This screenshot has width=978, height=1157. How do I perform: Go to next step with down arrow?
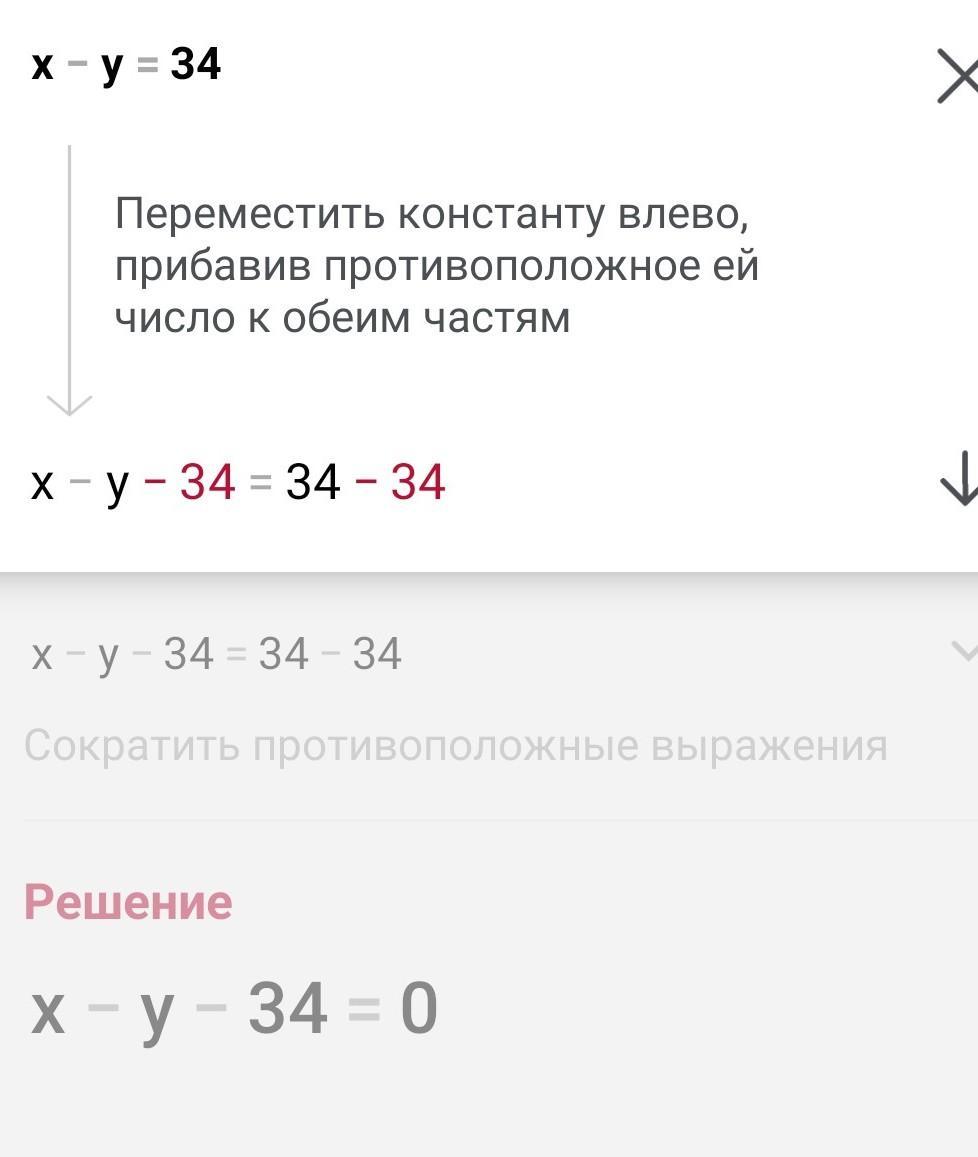point(960,480)
